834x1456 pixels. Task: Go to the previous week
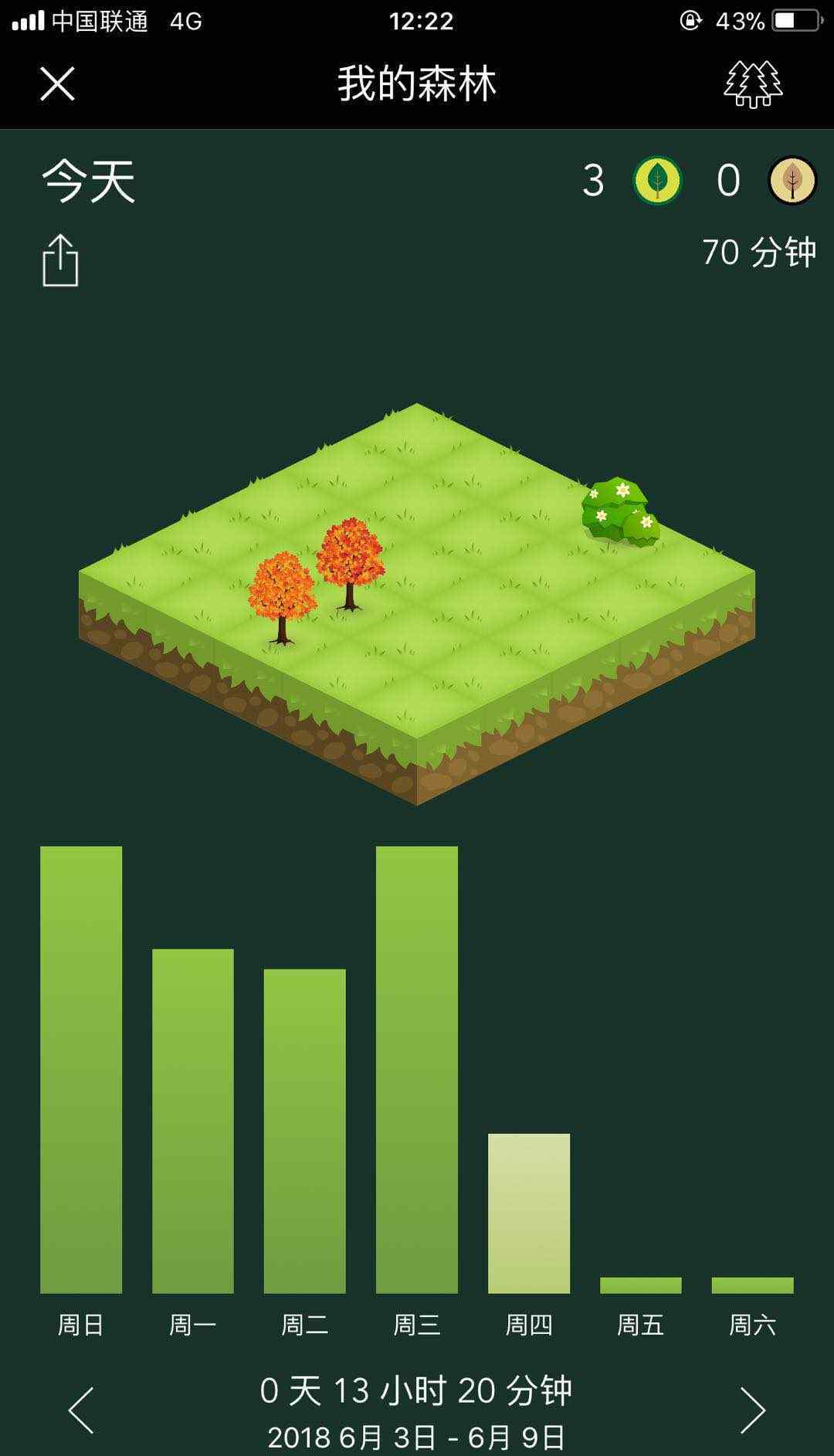coord(82,1410)
